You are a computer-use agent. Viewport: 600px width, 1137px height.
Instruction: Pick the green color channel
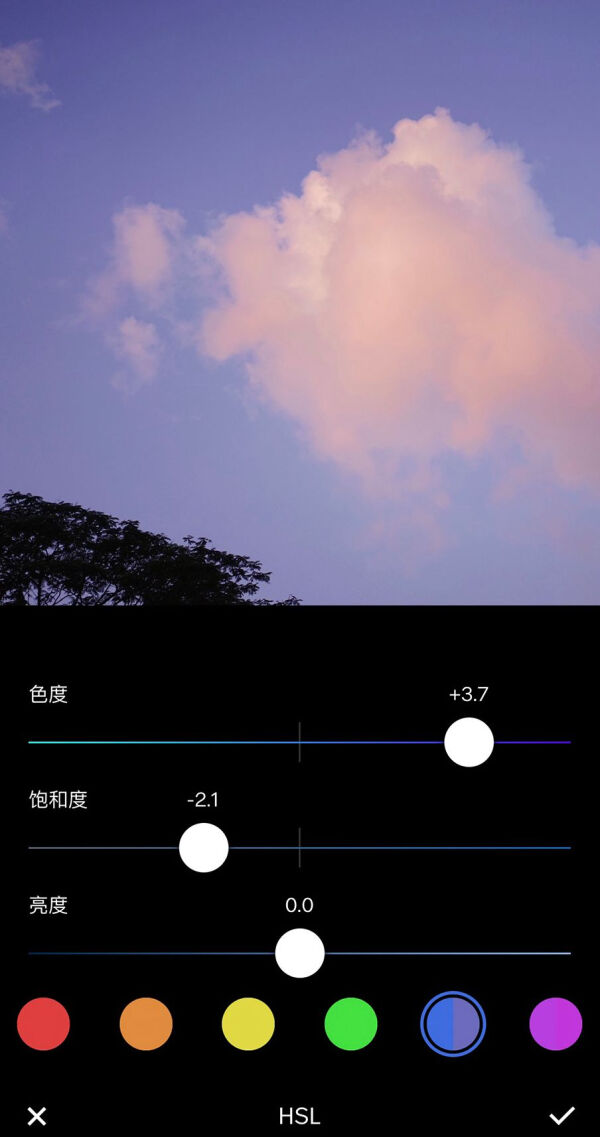tap(351, 1024)
